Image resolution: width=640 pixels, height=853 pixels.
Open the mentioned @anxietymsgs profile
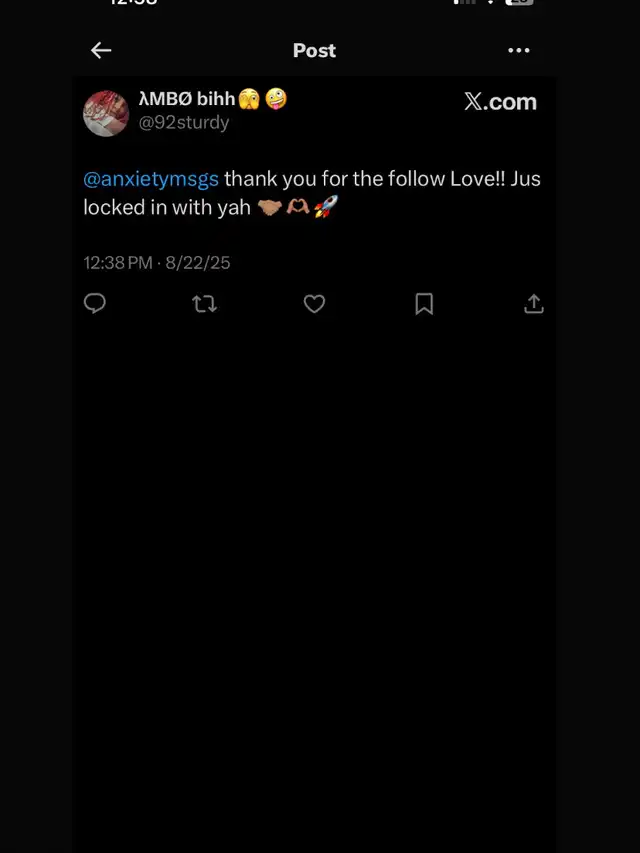pyautogui.click(x=151, y=180)
